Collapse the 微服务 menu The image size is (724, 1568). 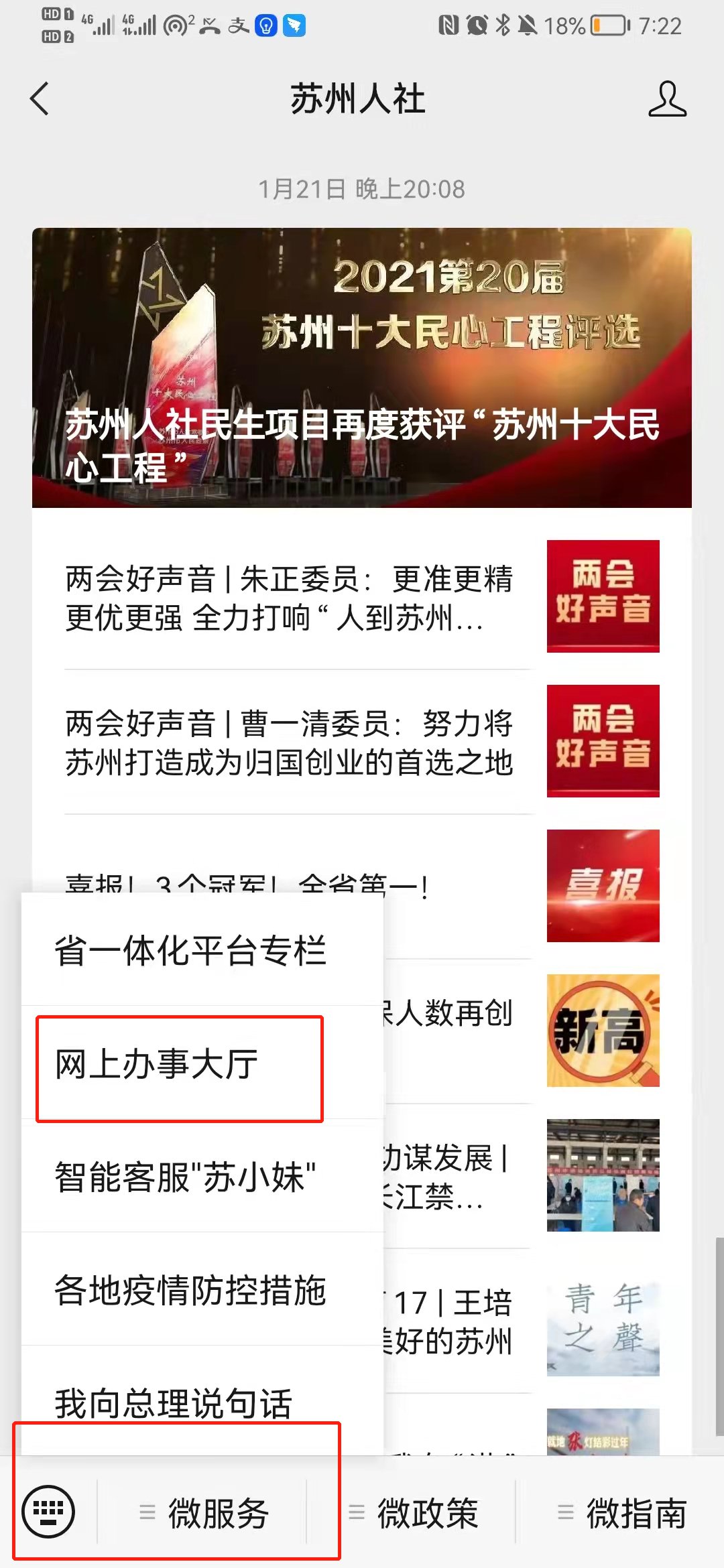click(204, 1513)
